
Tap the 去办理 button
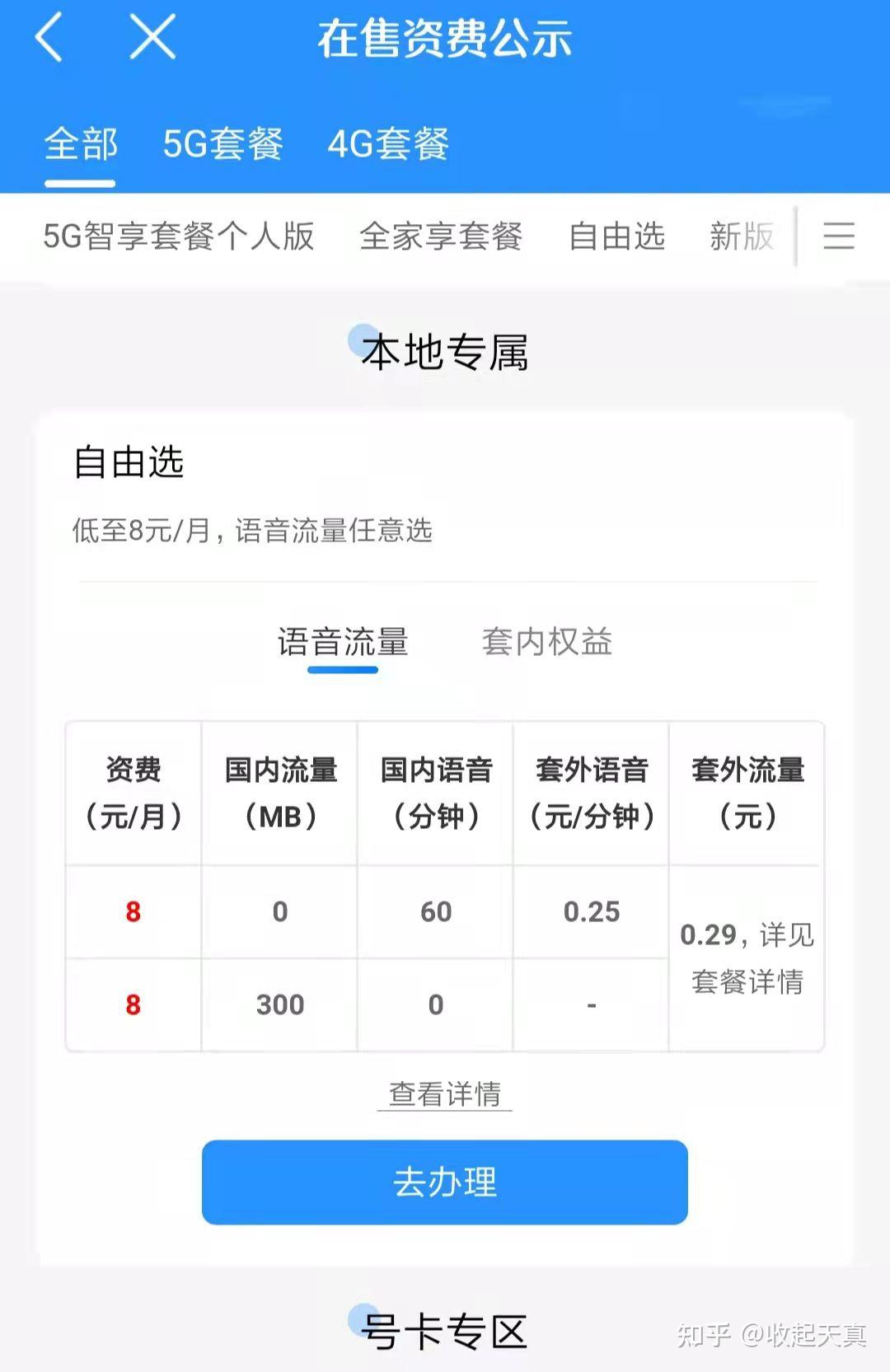(445, 1182)
